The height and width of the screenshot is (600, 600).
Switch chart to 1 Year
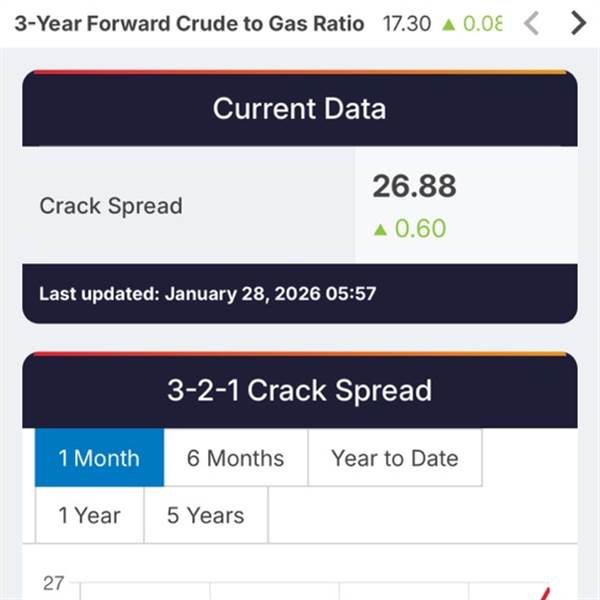89,516
